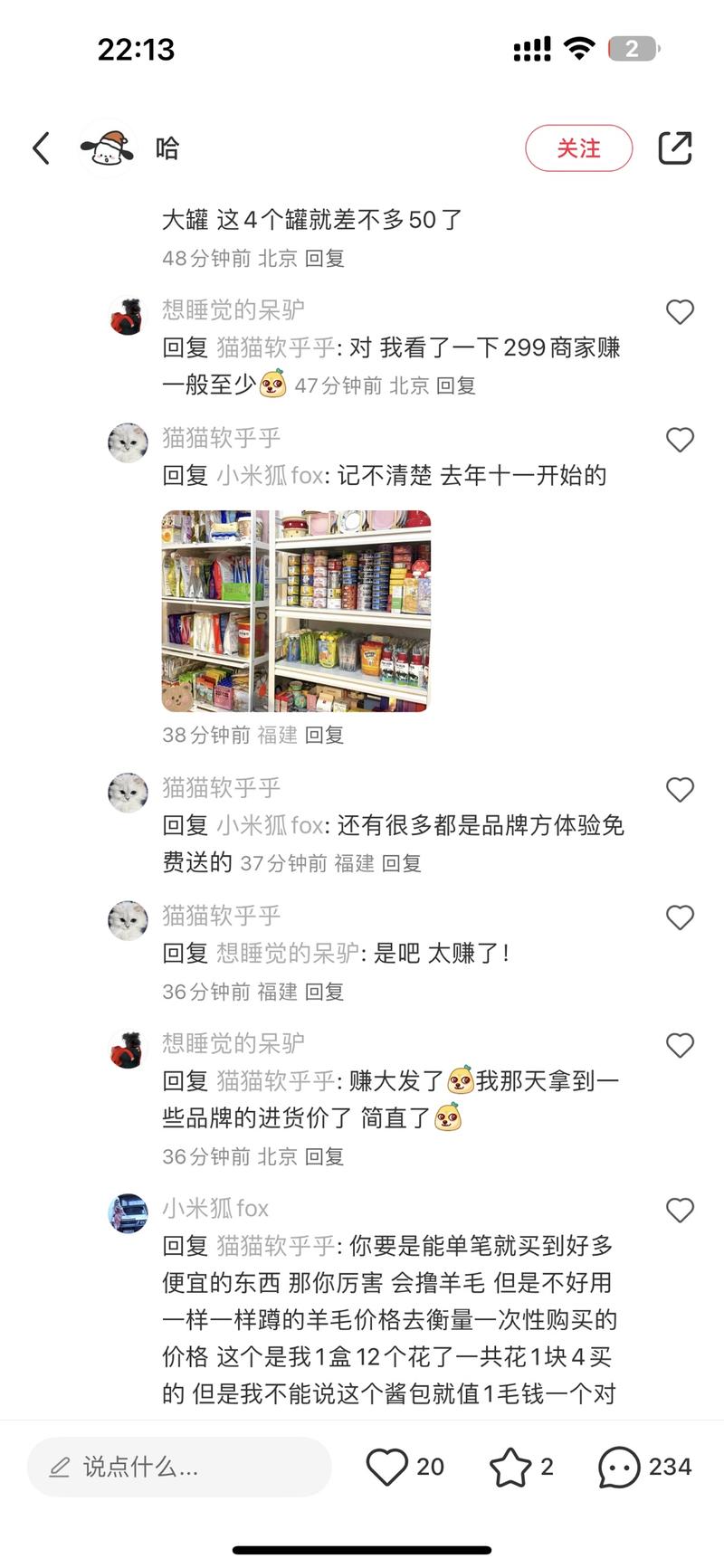This screenshot has height=1568, width=724.
Task: Like 小米狐fox's long comment
Action: (680, 1210)
